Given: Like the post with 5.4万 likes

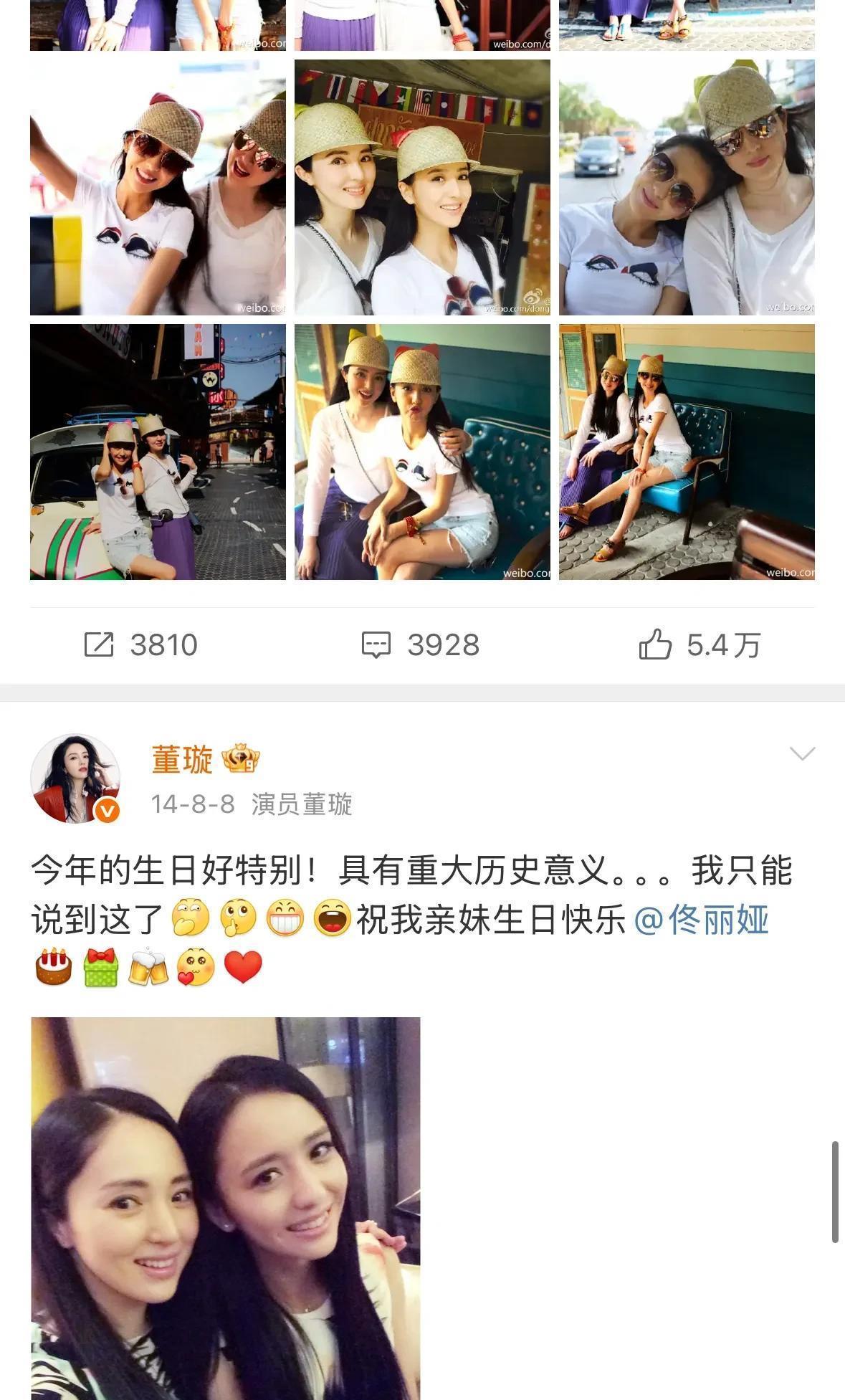Looking at the screenshot, I should pyautogui.click(x=699, y=645).
